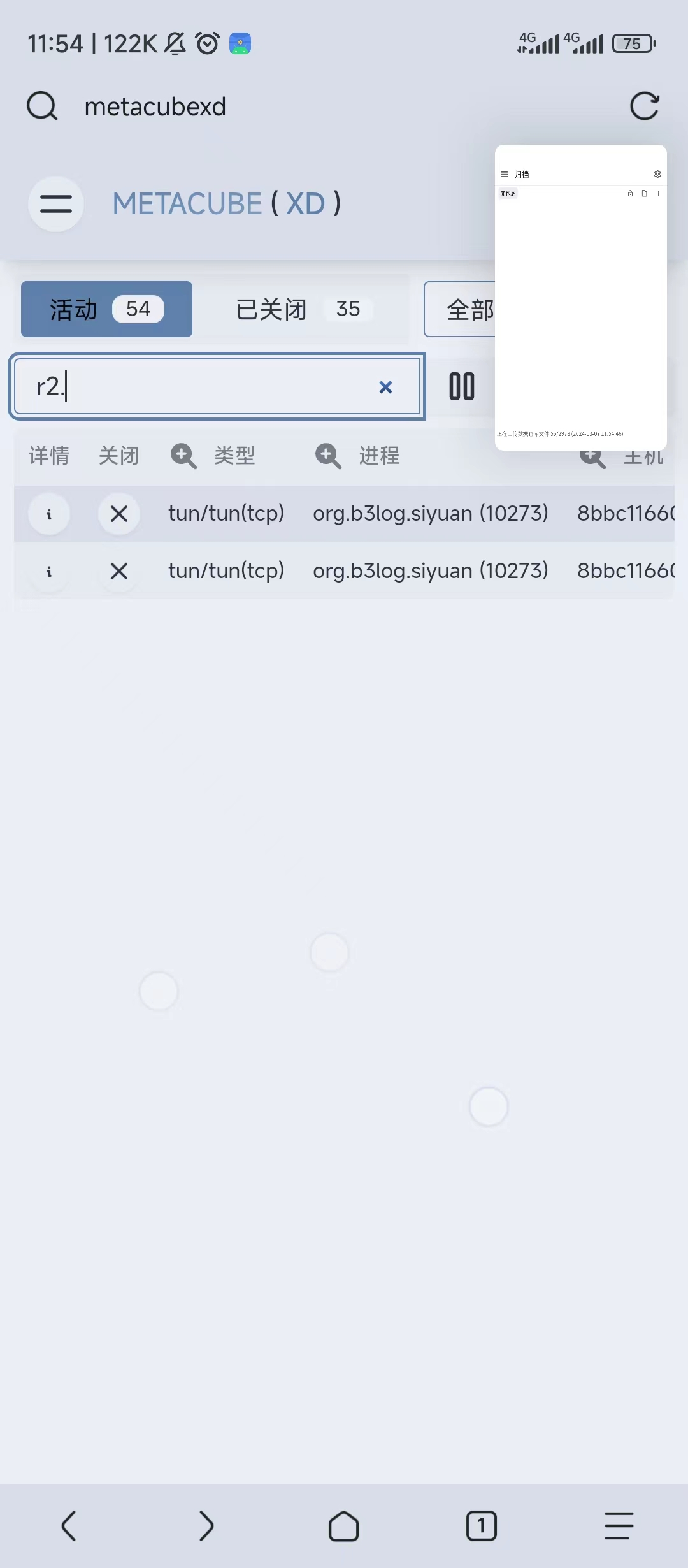
Task: Reload the metacubexd page
Action: [x=644, y=106]
